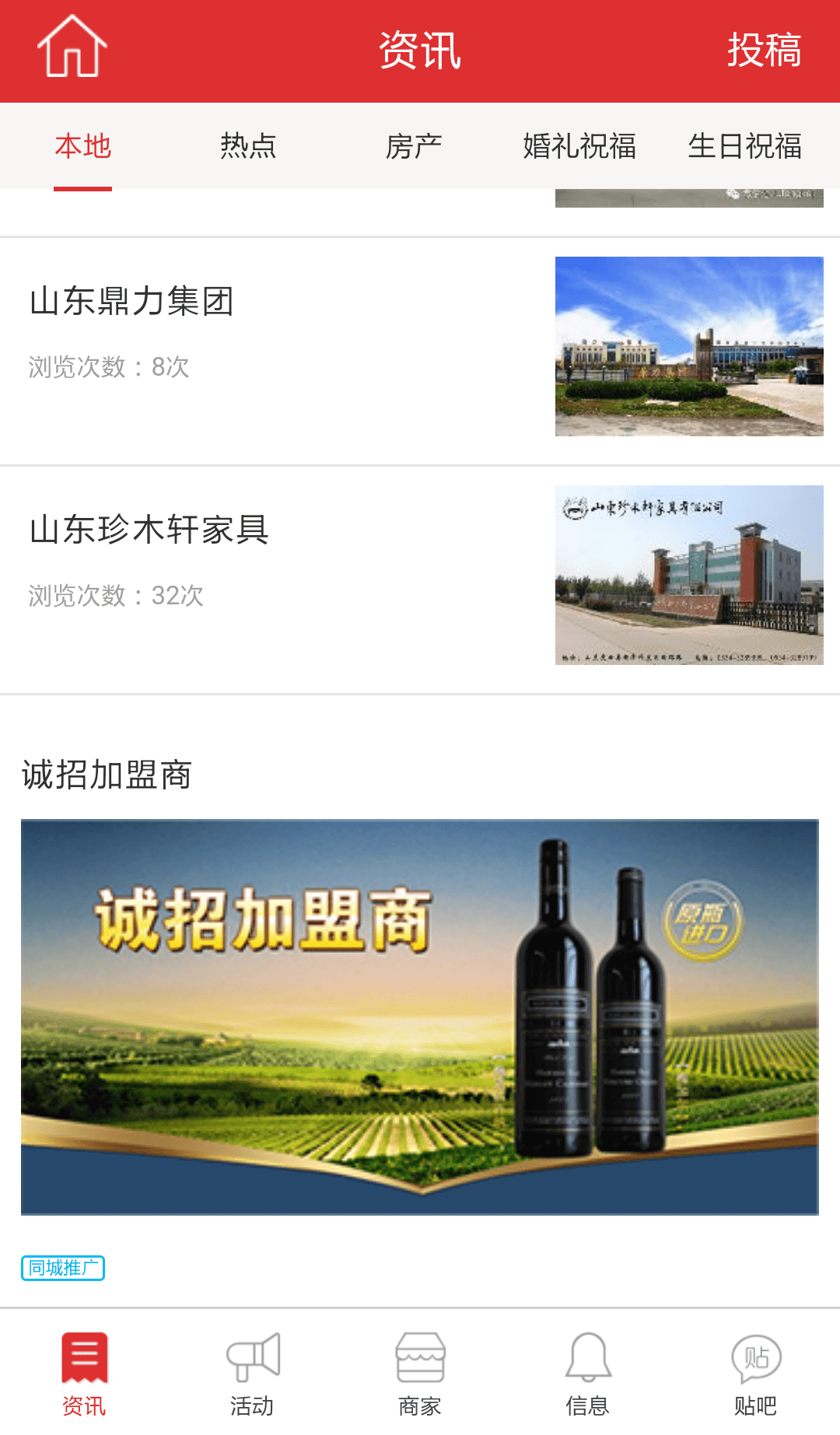Screen dimensions: 840x1435
Task: Stay on 资讯 in bottom navigation
Action: (84, 1373)
